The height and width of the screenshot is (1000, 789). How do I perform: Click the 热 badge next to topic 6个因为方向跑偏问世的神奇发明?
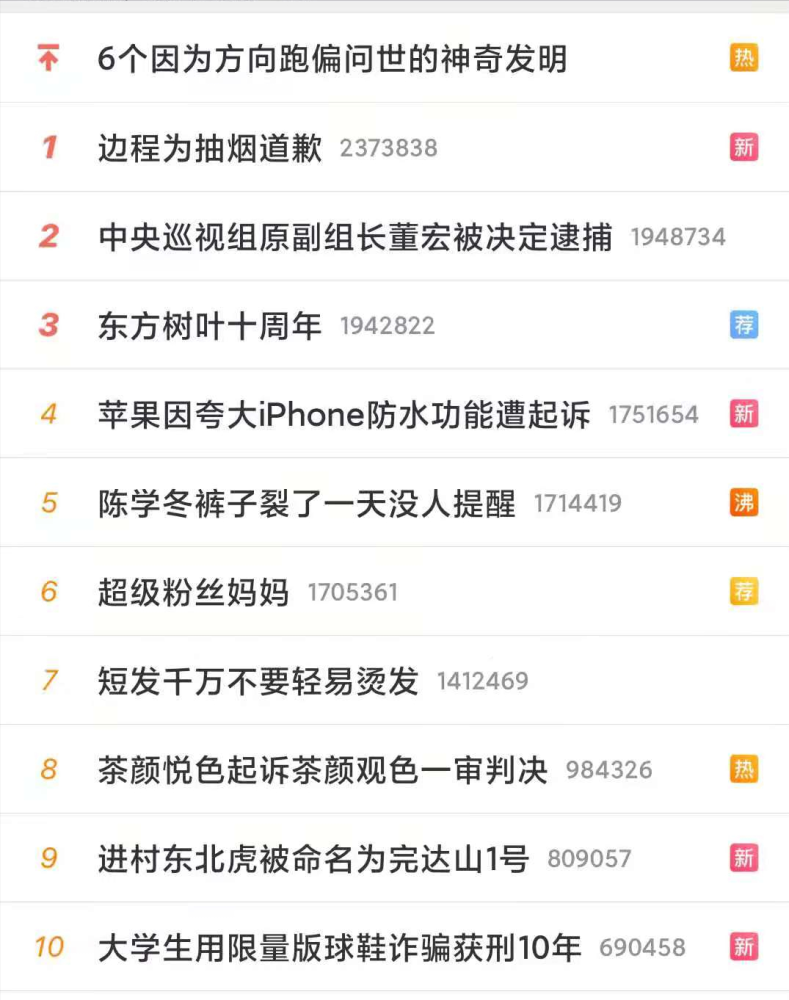(x=744, y=58)
